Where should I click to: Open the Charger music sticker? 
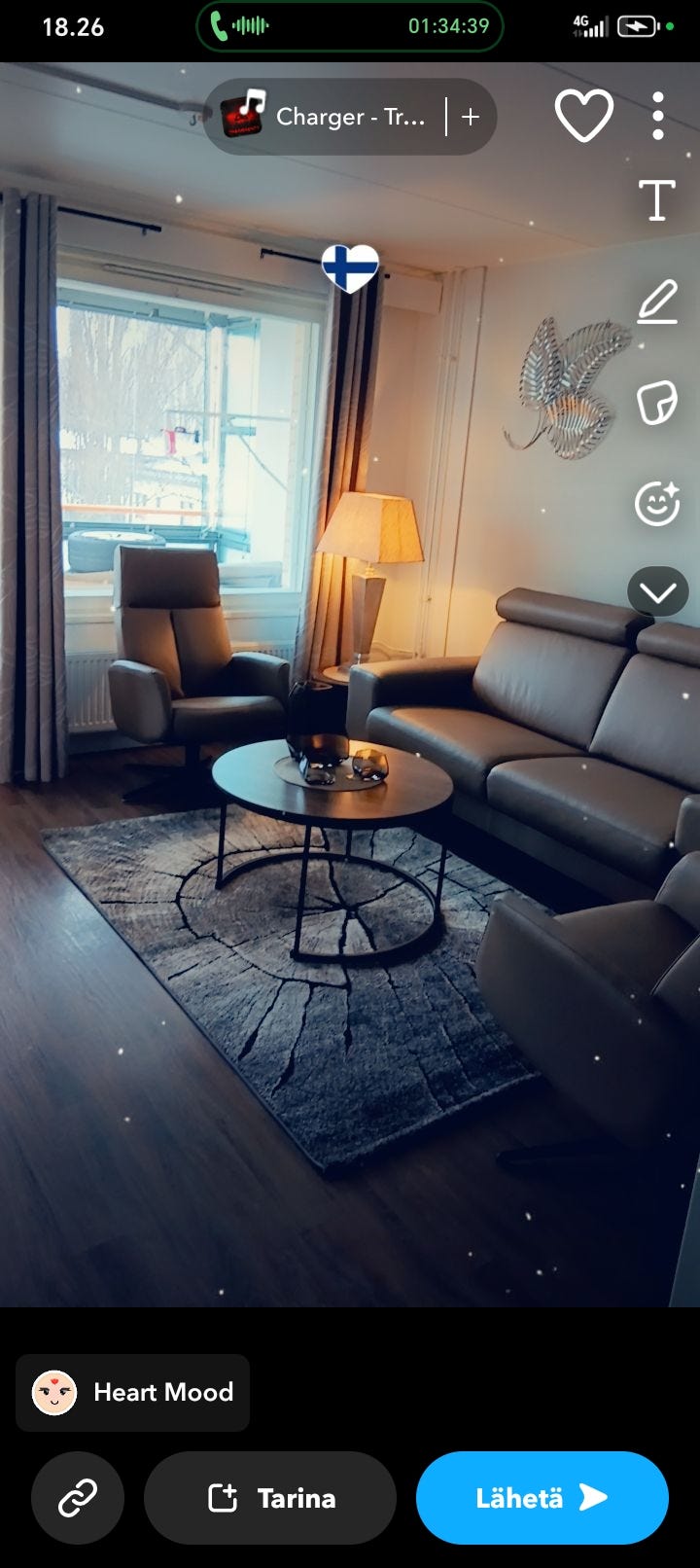click(326, 117)
